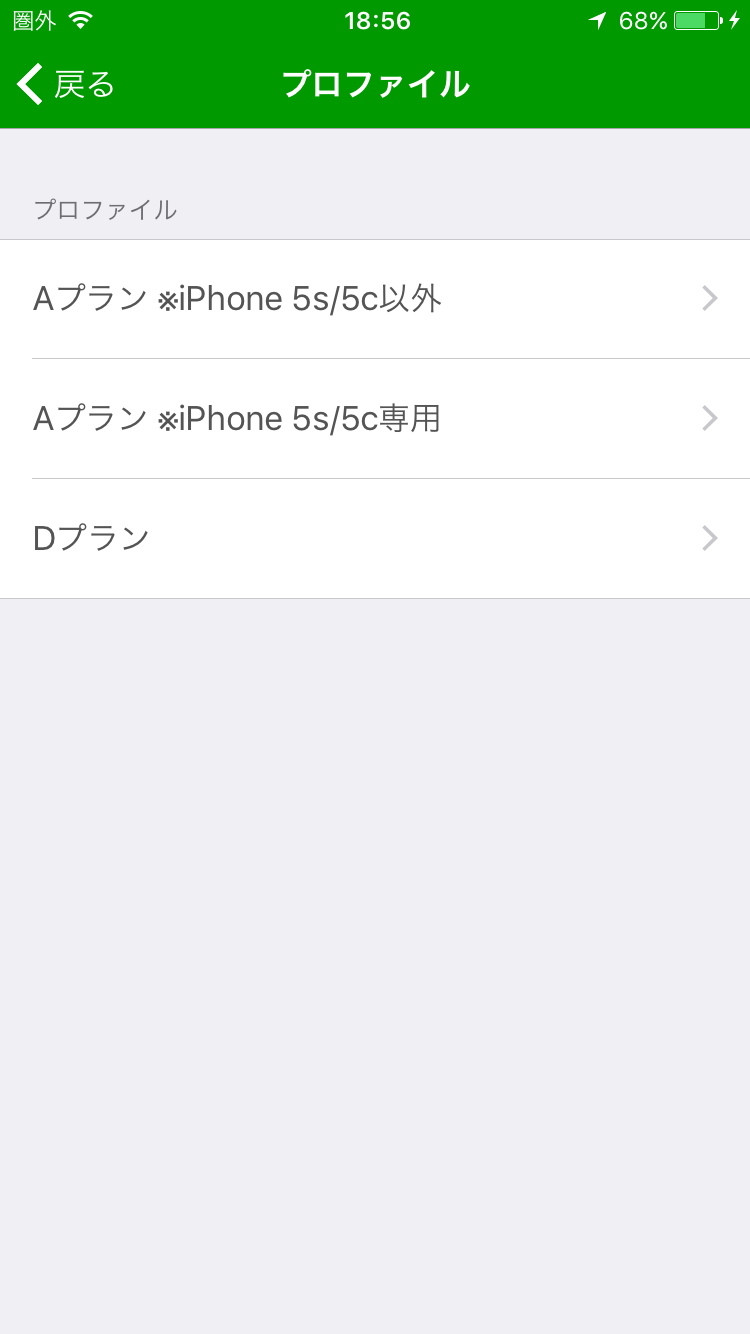The image size is (750, 1334).
Task: Go back with the 戻る button
Action: [66, 85]
